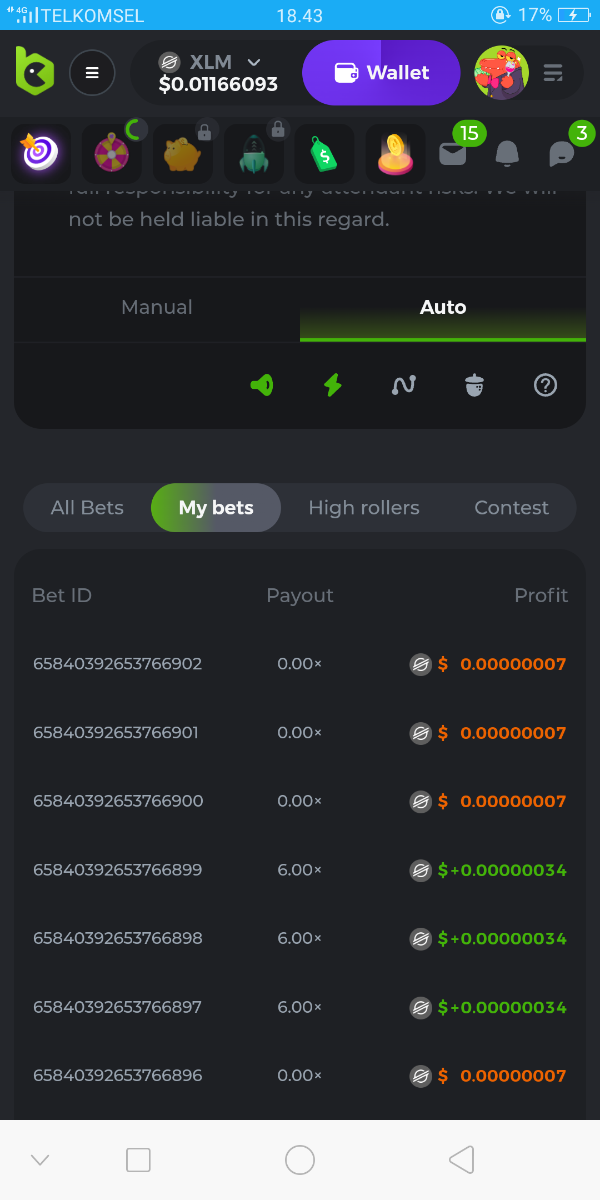
Task: Open the help question mark icon
Action: point(545,385)
